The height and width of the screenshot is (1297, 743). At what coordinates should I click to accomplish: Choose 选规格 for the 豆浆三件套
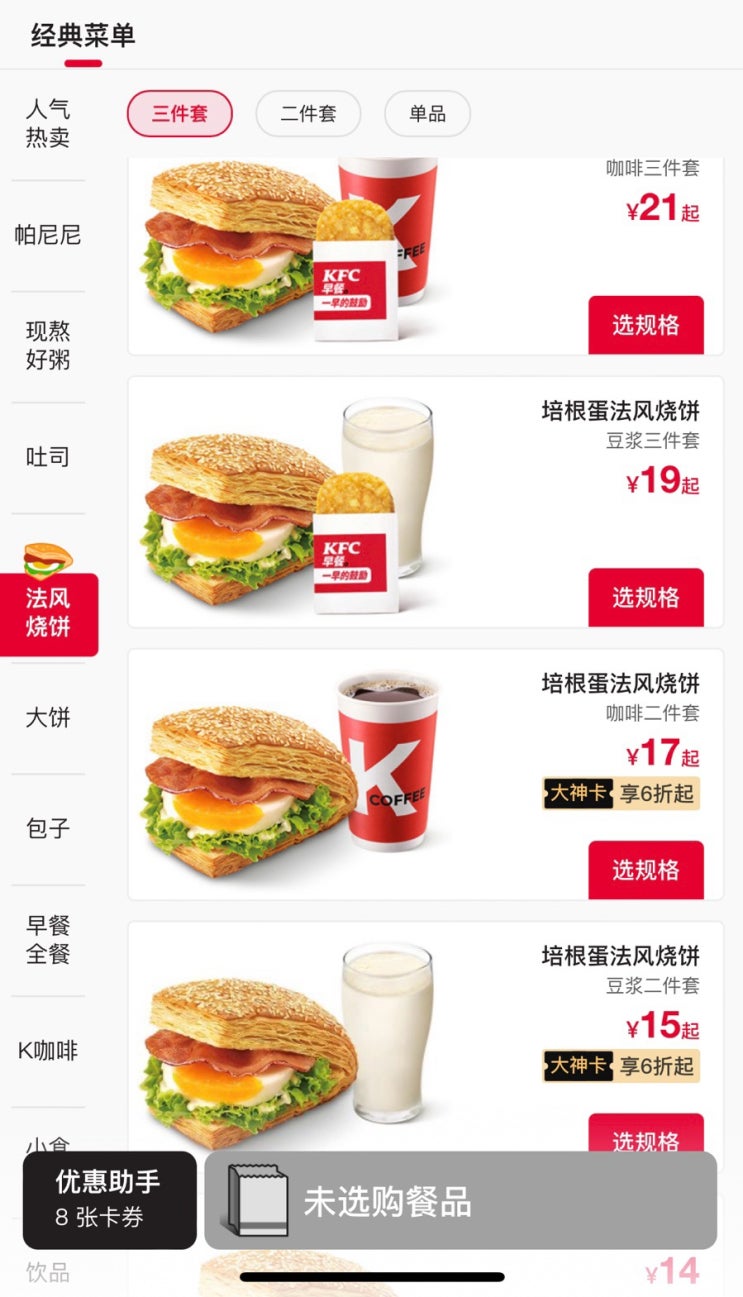coord(645,598)
